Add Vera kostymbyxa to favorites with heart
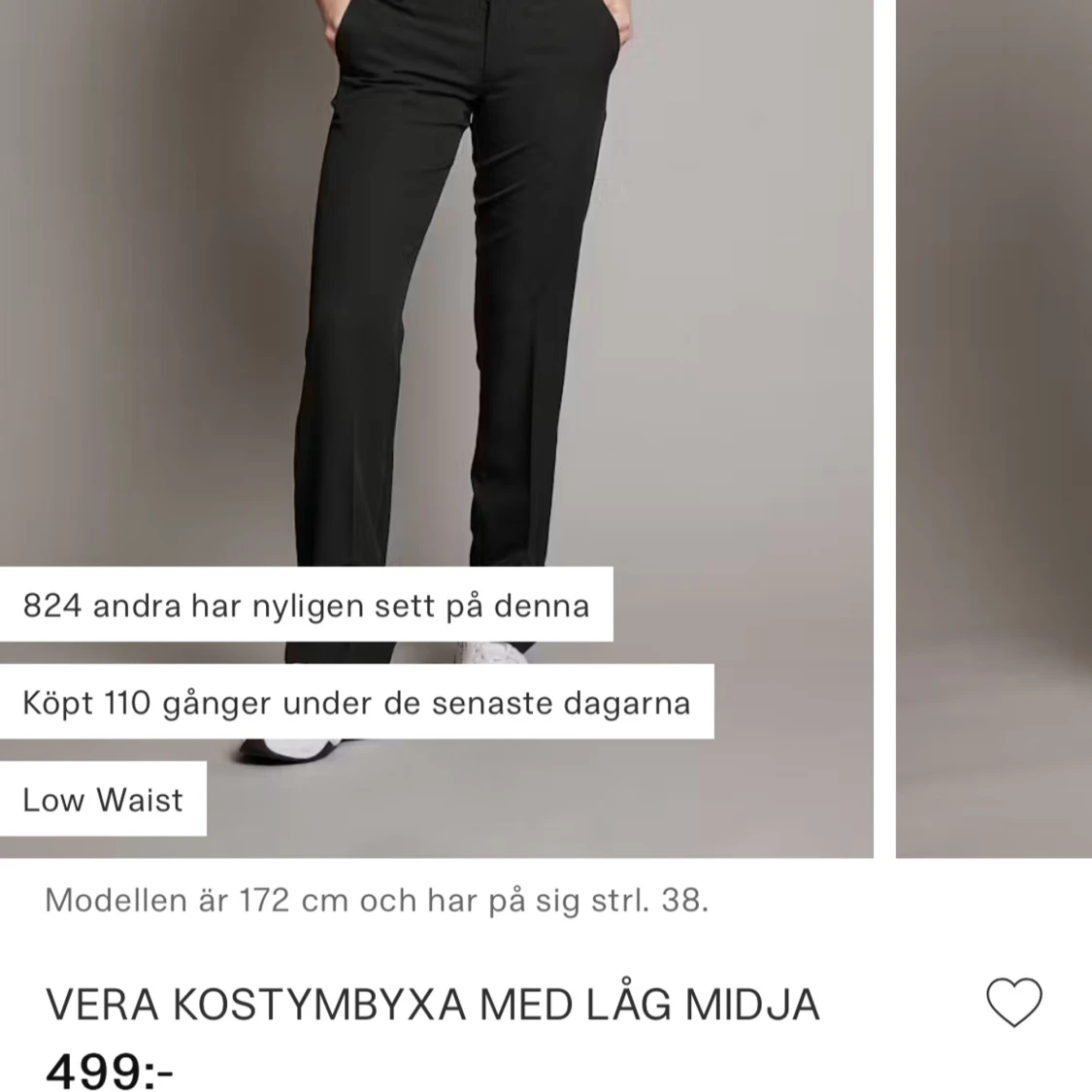The width and height of the screenshot is (1092, 1092). click(x=1013, y=1003)
